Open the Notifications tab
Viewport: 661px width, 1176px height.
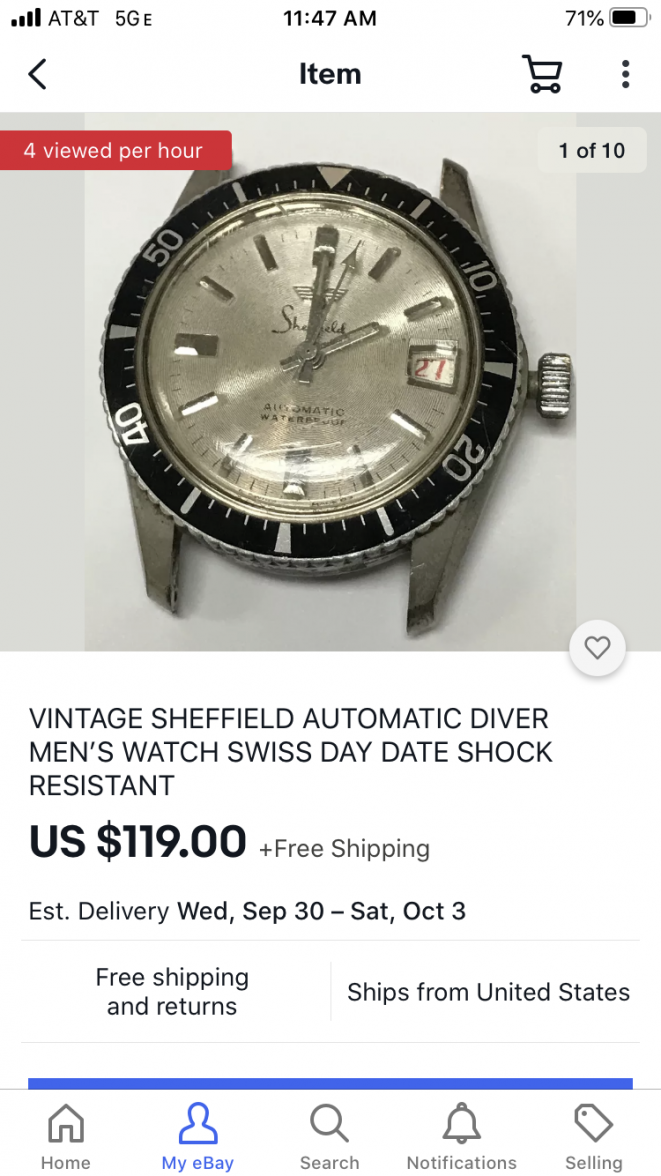[x=461, y=1137]
